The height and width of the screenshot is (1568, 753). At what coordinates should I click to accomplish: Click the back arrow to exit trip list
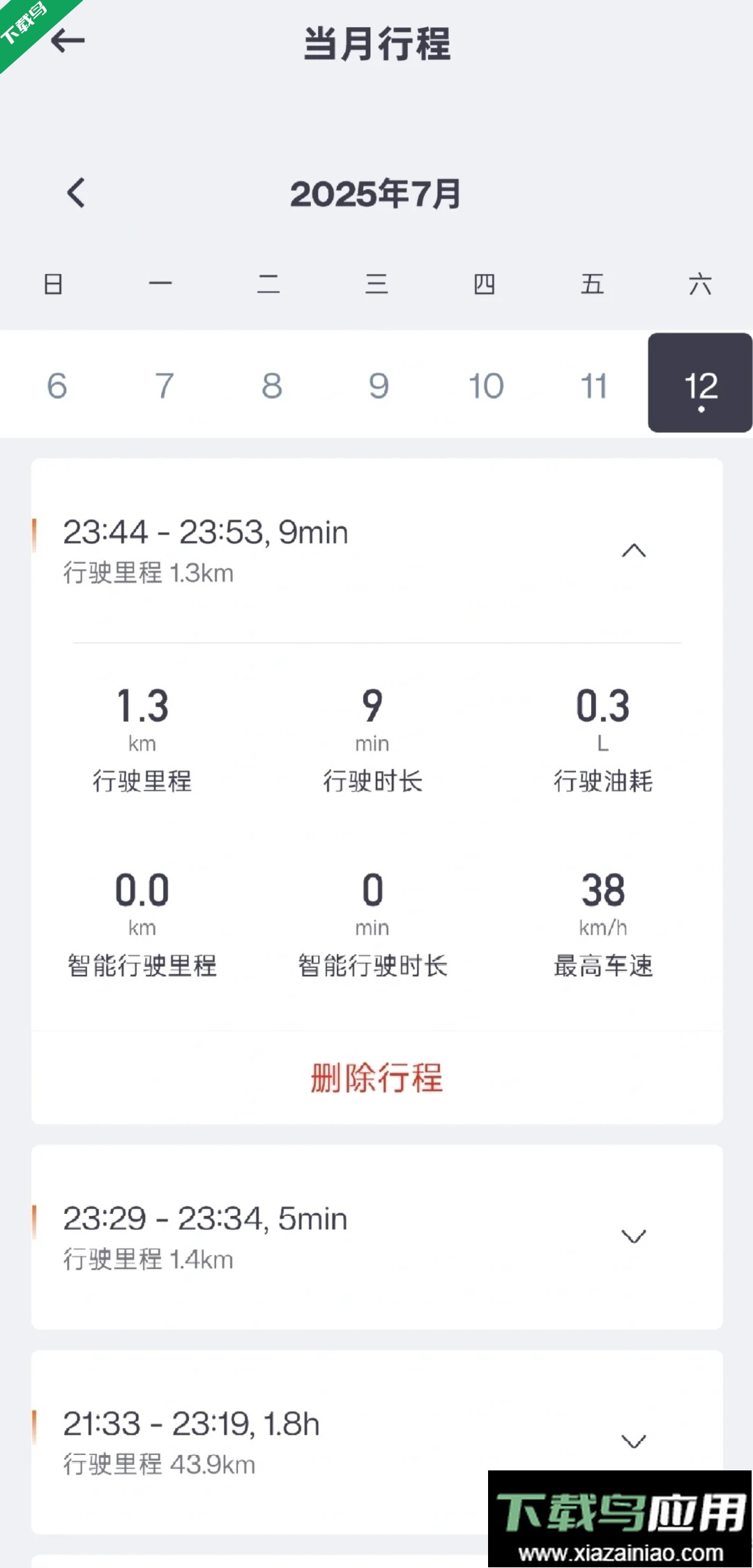[x=67, y=40]
